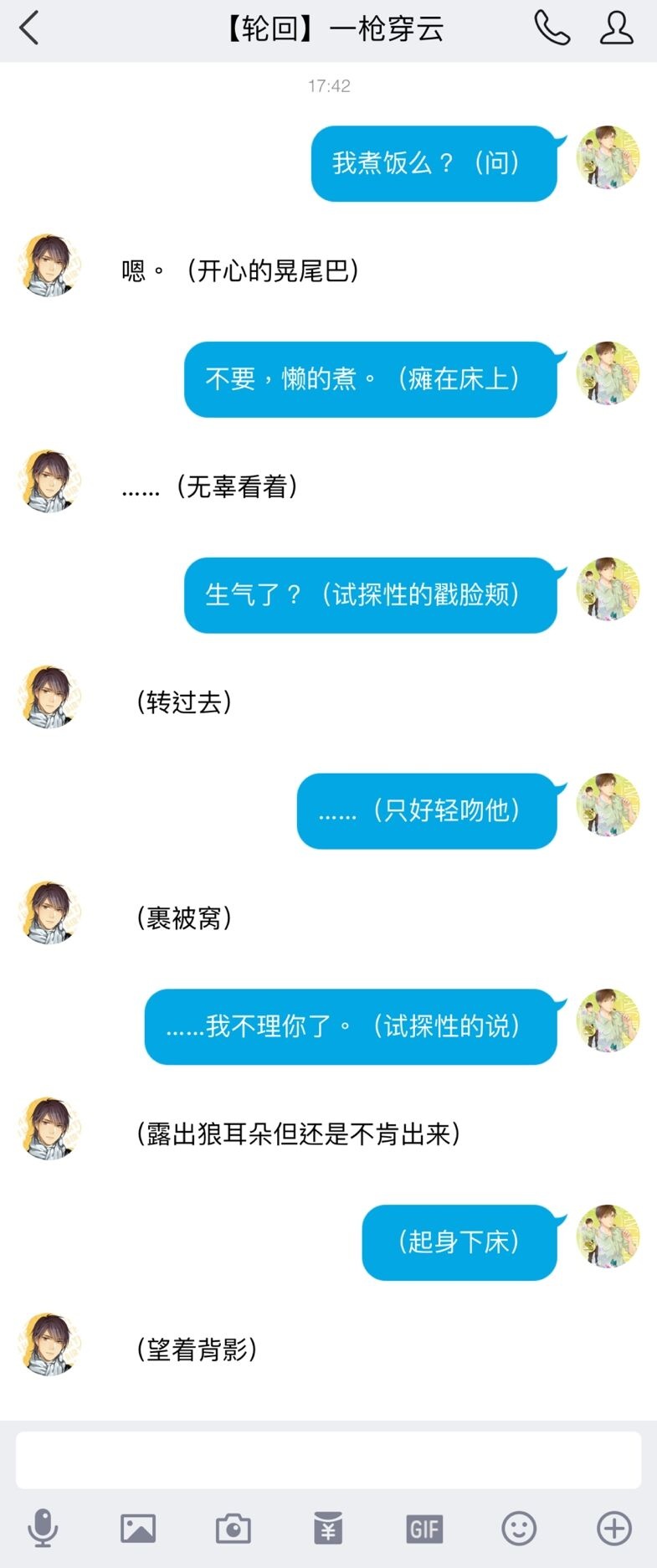Tap the avatar beside the 嗯。(开心的晃尾巴) message
The width and height of the screenshot is (657, 1568).
(x=49, y=266)
